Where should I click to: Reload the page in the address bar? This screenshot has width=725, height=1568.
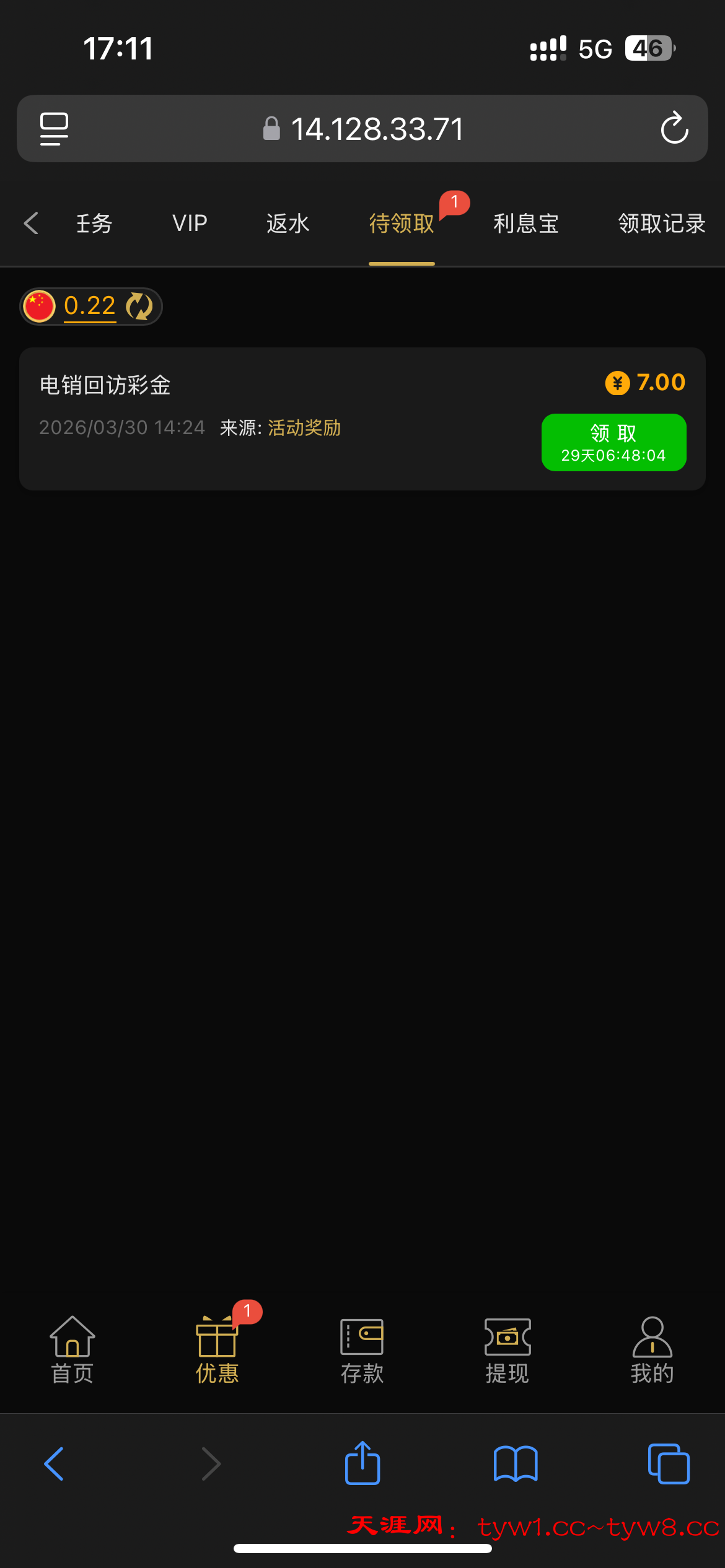tap(674, 128)
